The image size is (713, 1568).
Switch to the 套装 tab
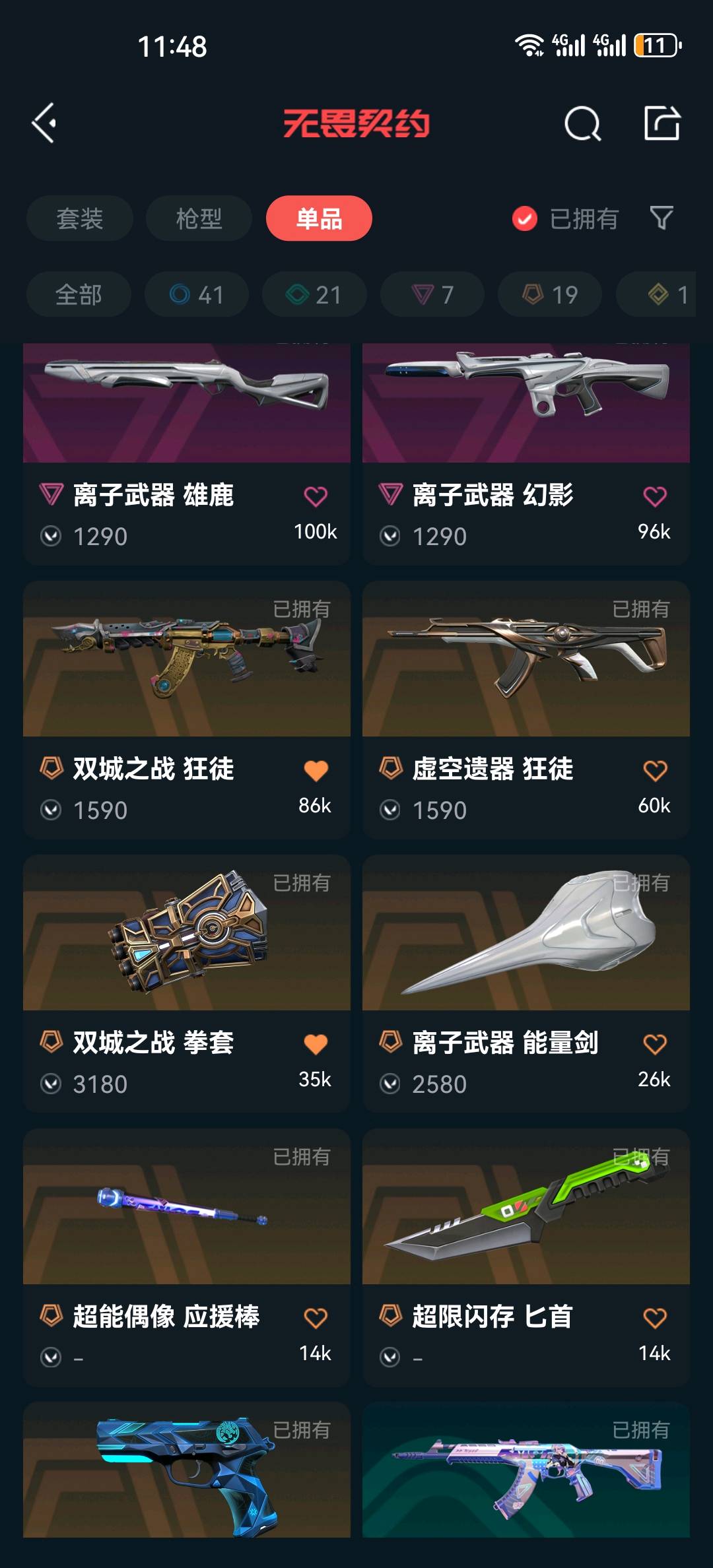pos(79,218)
